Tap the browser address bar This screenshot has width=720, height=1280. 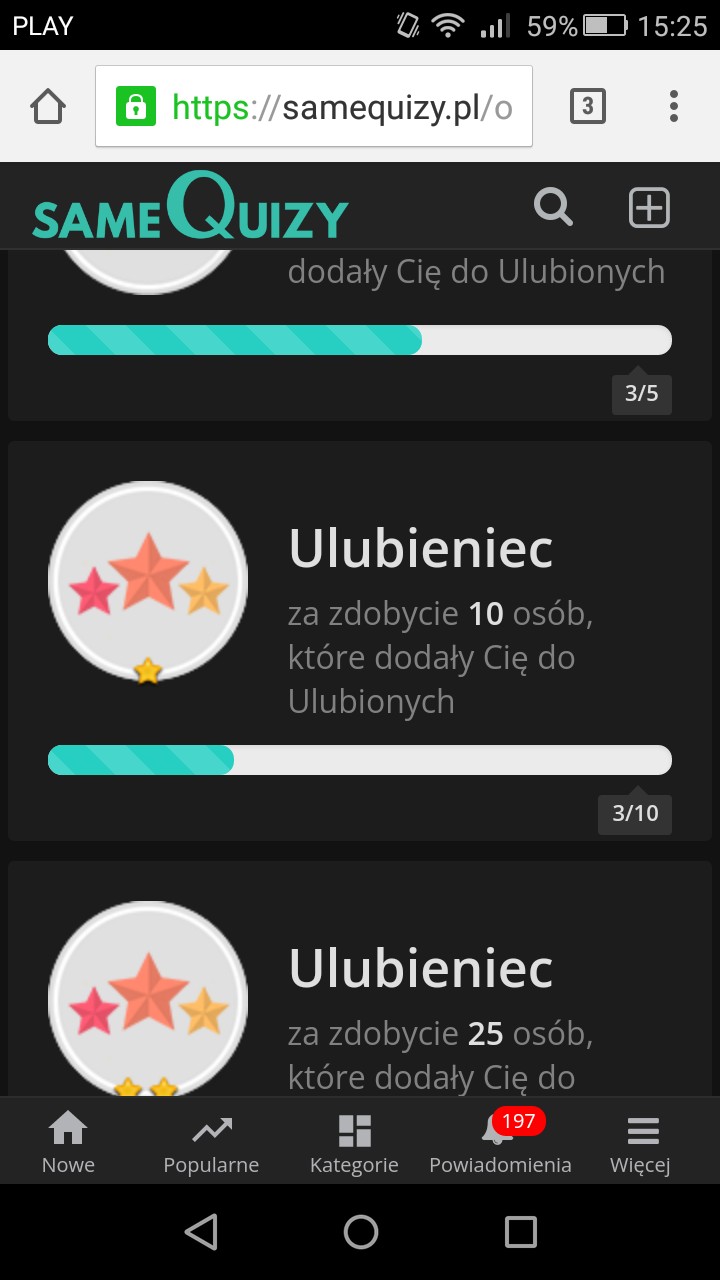(314, 106)
